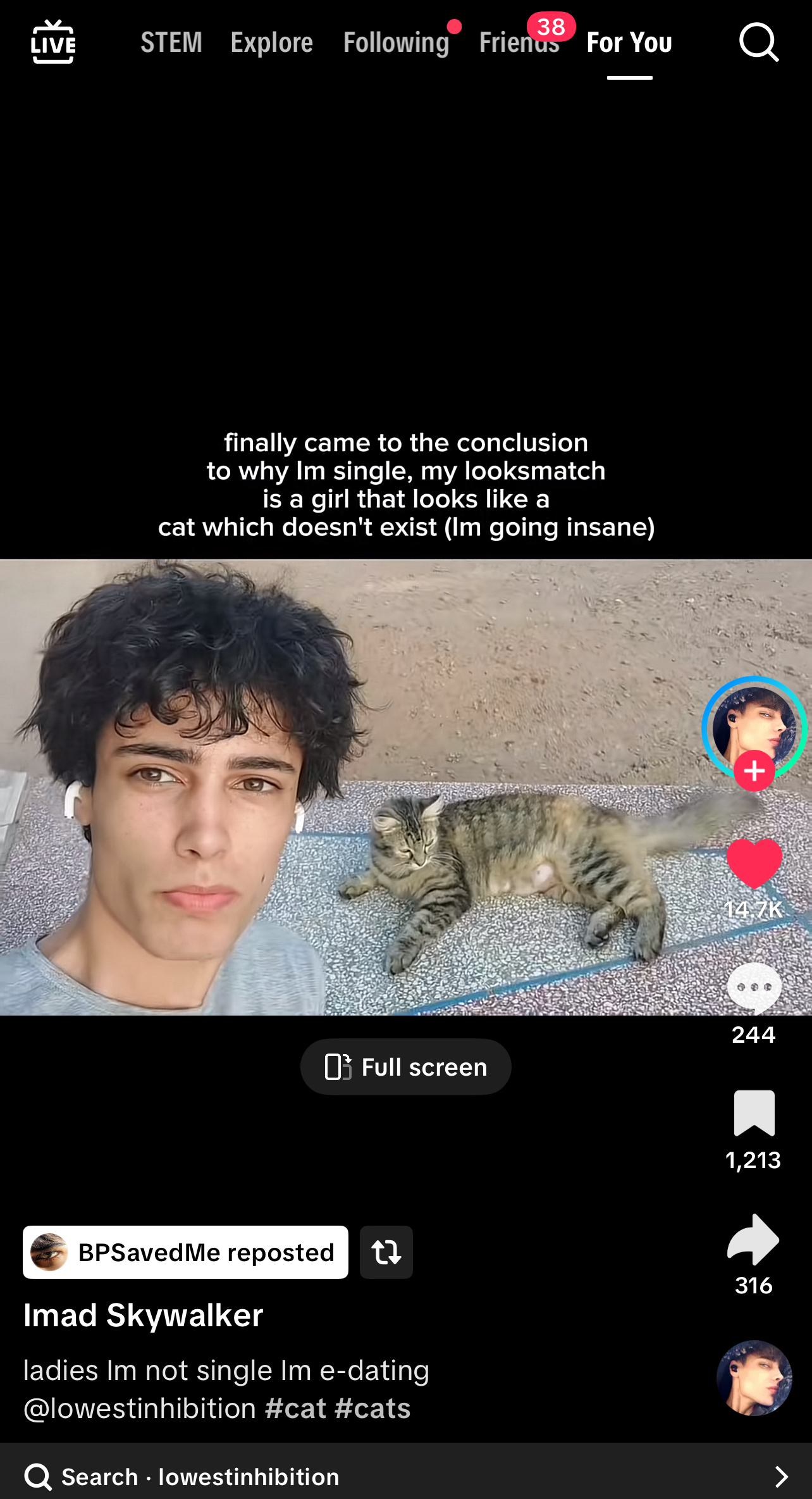812x1499 pixels.
Task: Open the #cat hashtag
Action: [x=295, y=1409]
